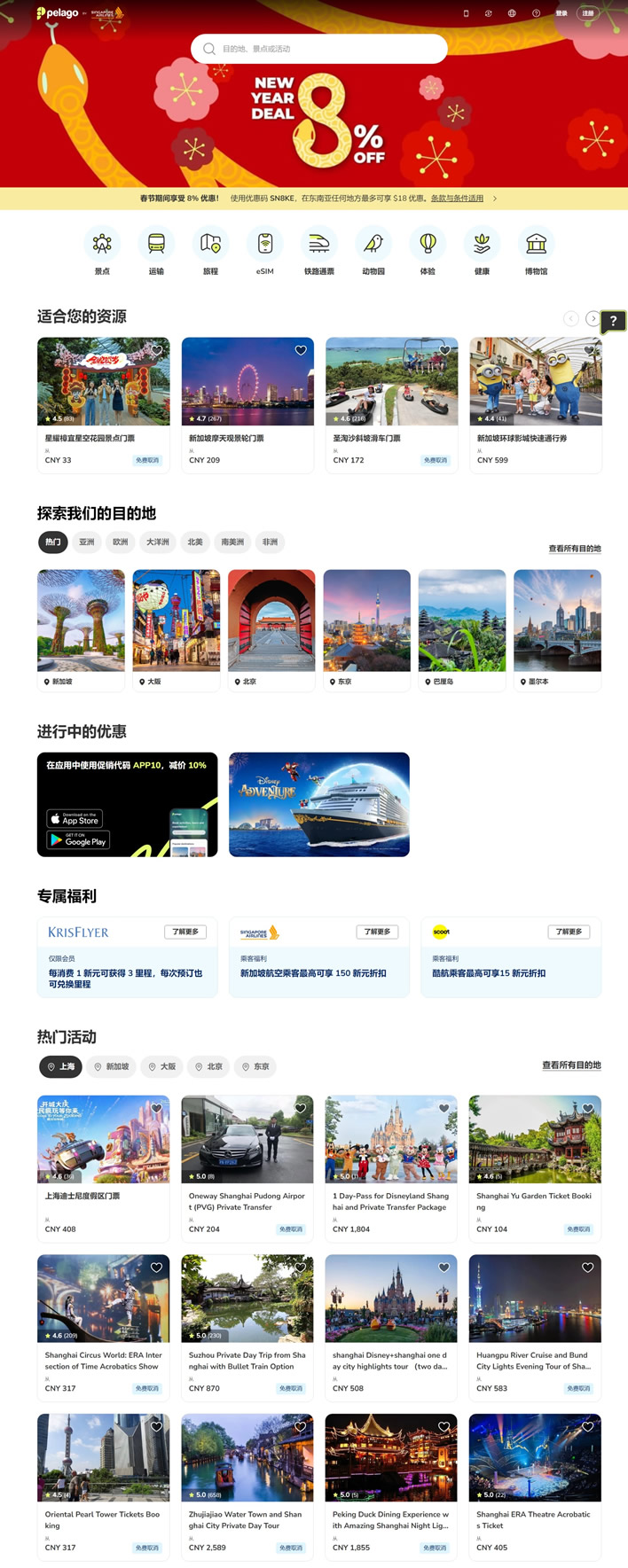
Task: Open 查看所有目的地 under 热门活动
Action: click(571, 1065)
